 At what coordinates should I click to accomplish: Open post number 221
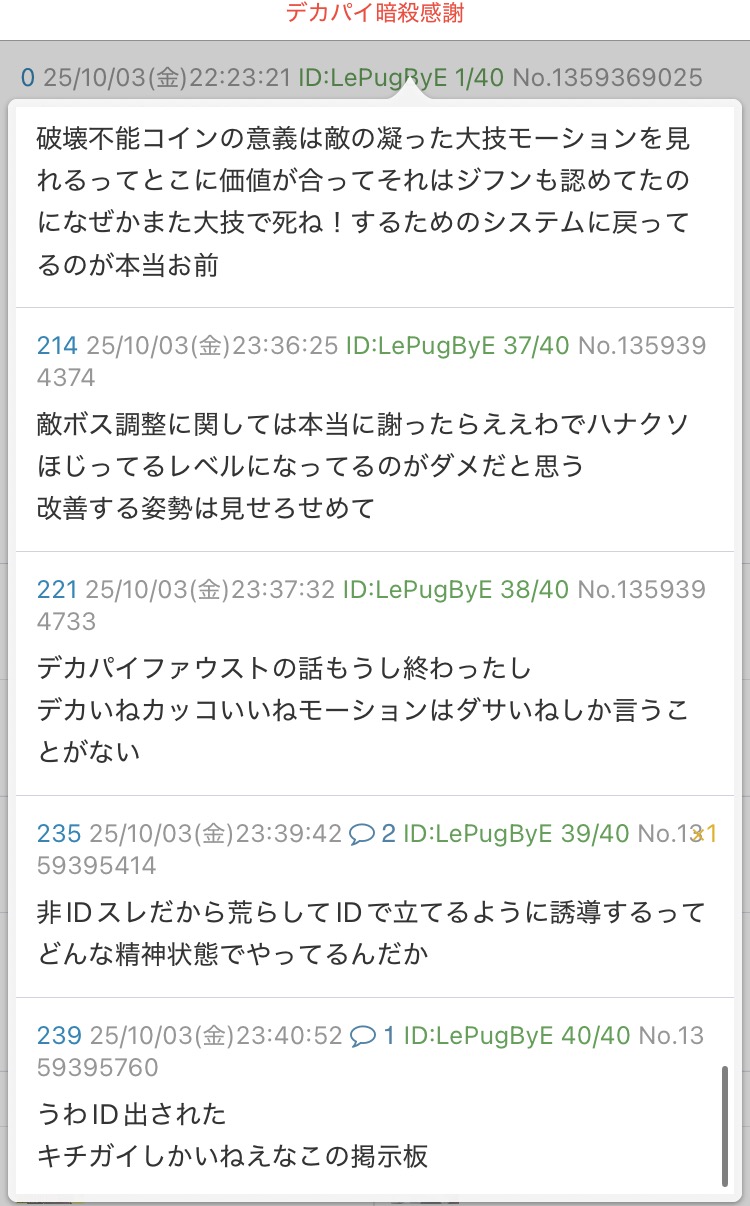click(57, 589)
